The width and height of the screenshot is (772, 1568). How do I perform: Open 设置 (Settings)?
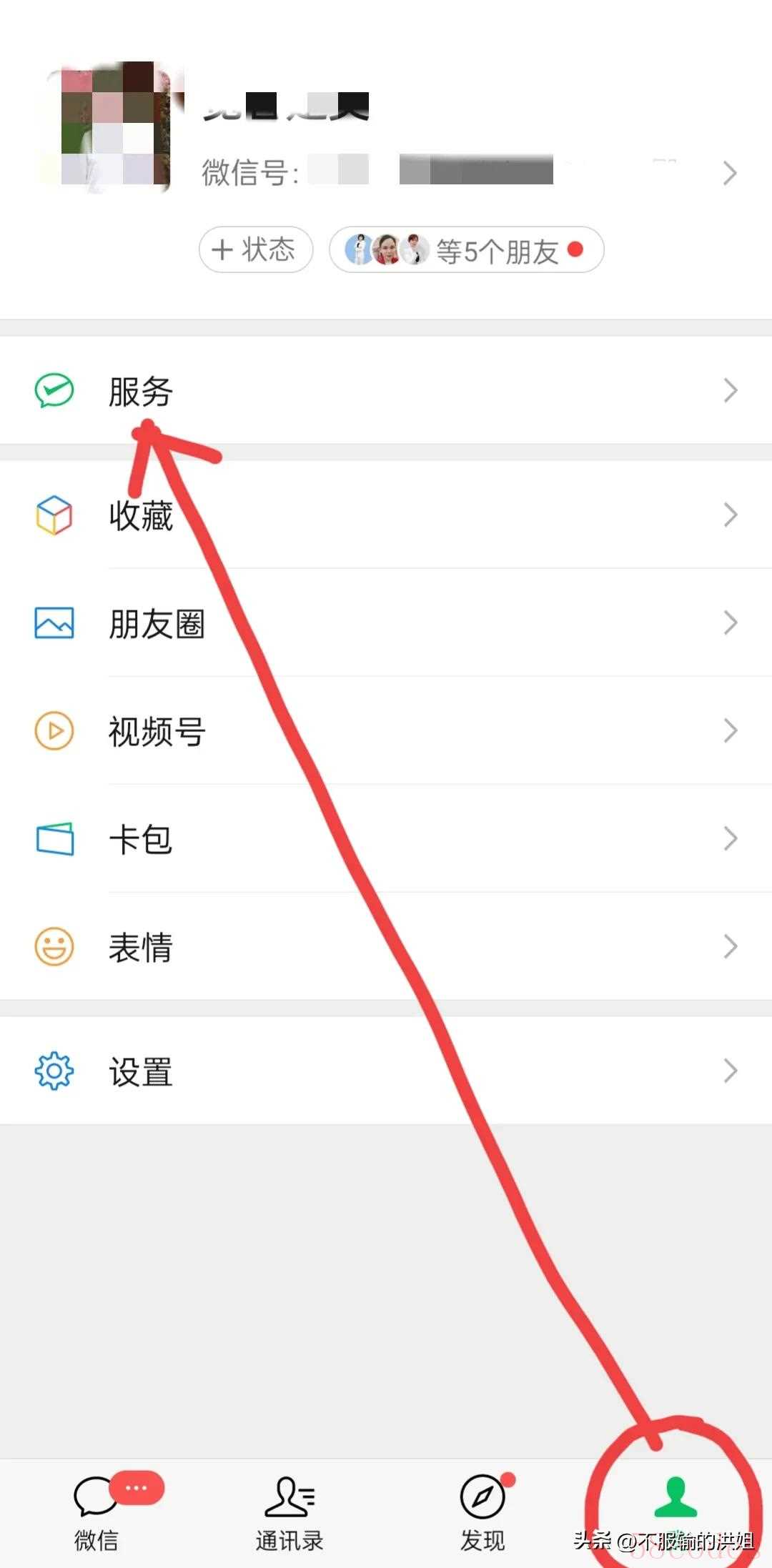pos(386,1071)
